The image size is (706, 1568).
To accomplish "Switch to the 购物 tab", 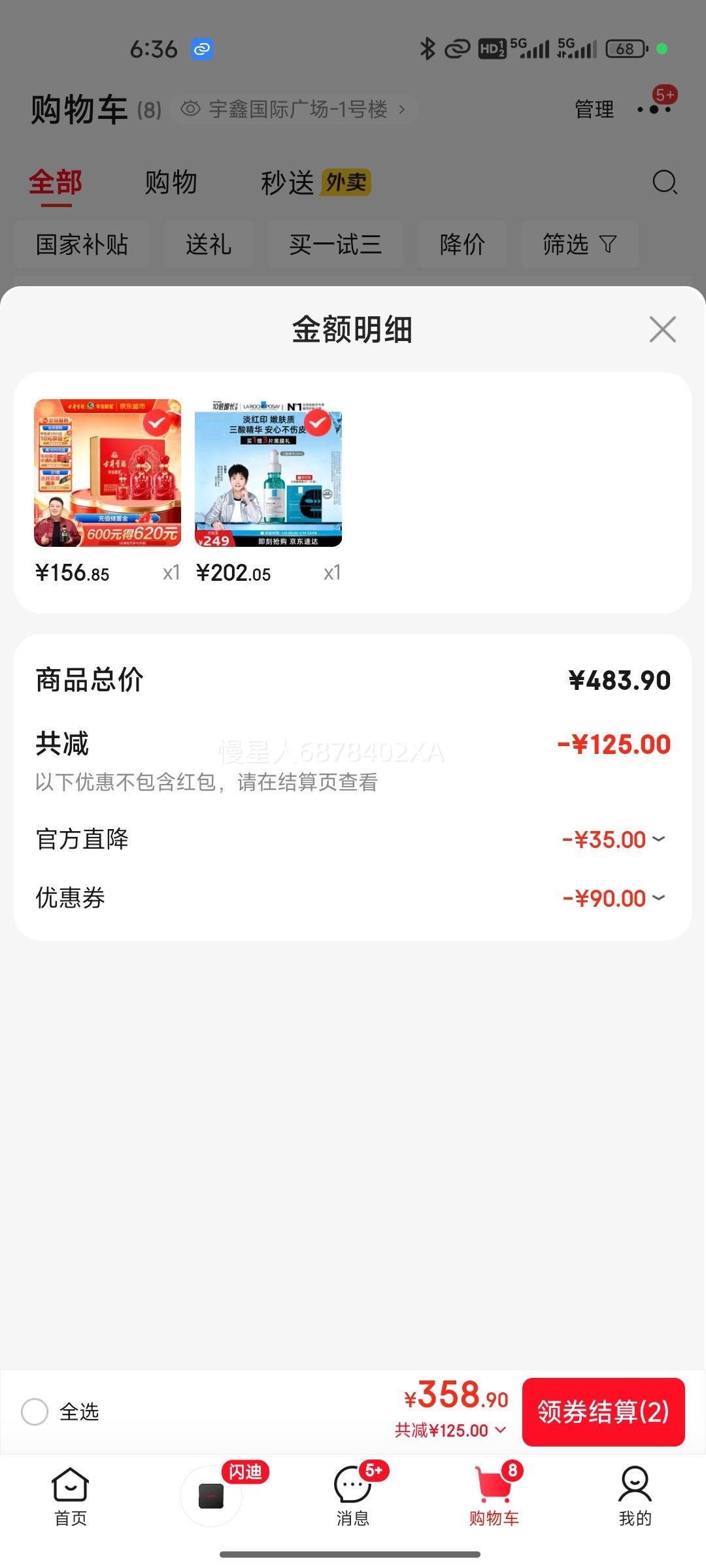I will pos(171,183).
